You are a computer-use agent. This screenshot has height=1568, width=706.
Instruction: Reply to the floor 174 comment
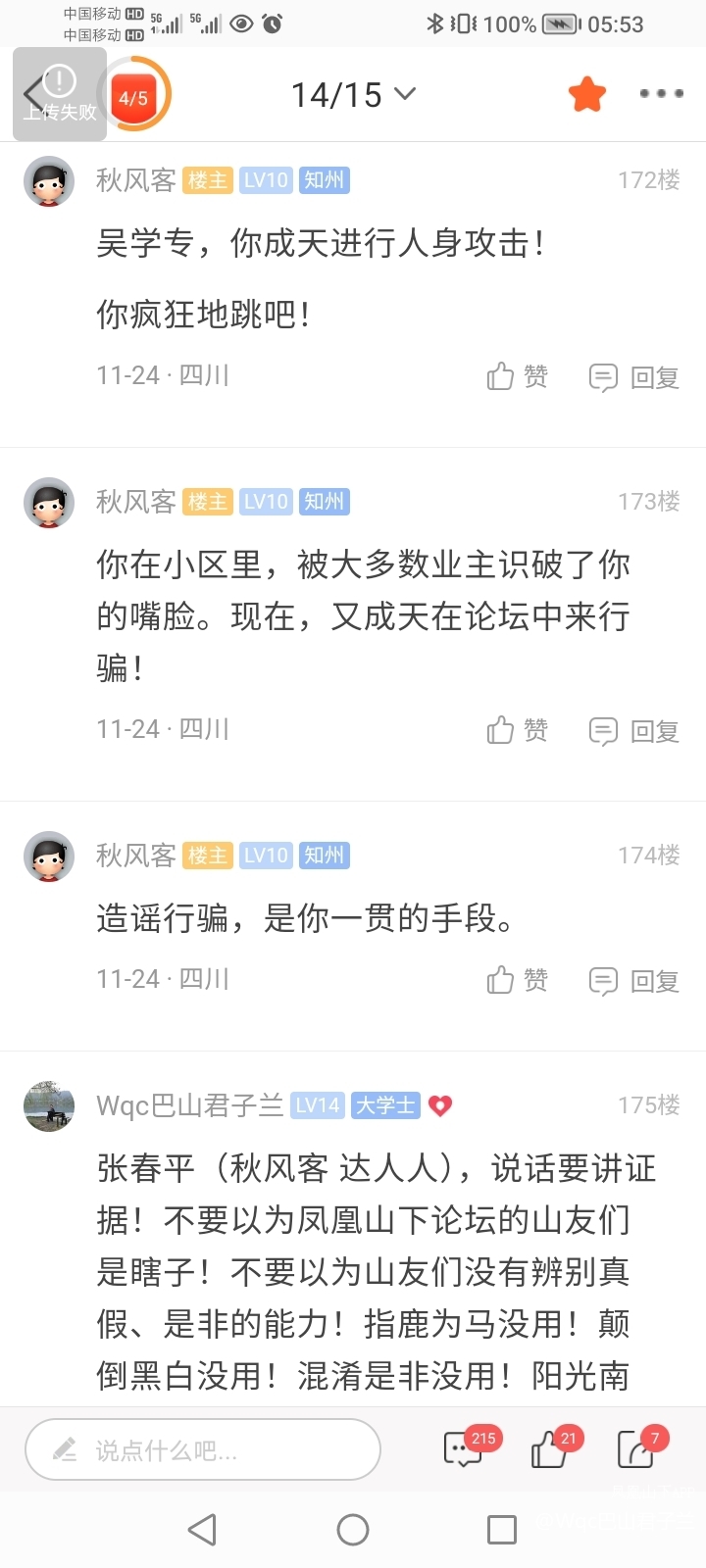[633, 981]
